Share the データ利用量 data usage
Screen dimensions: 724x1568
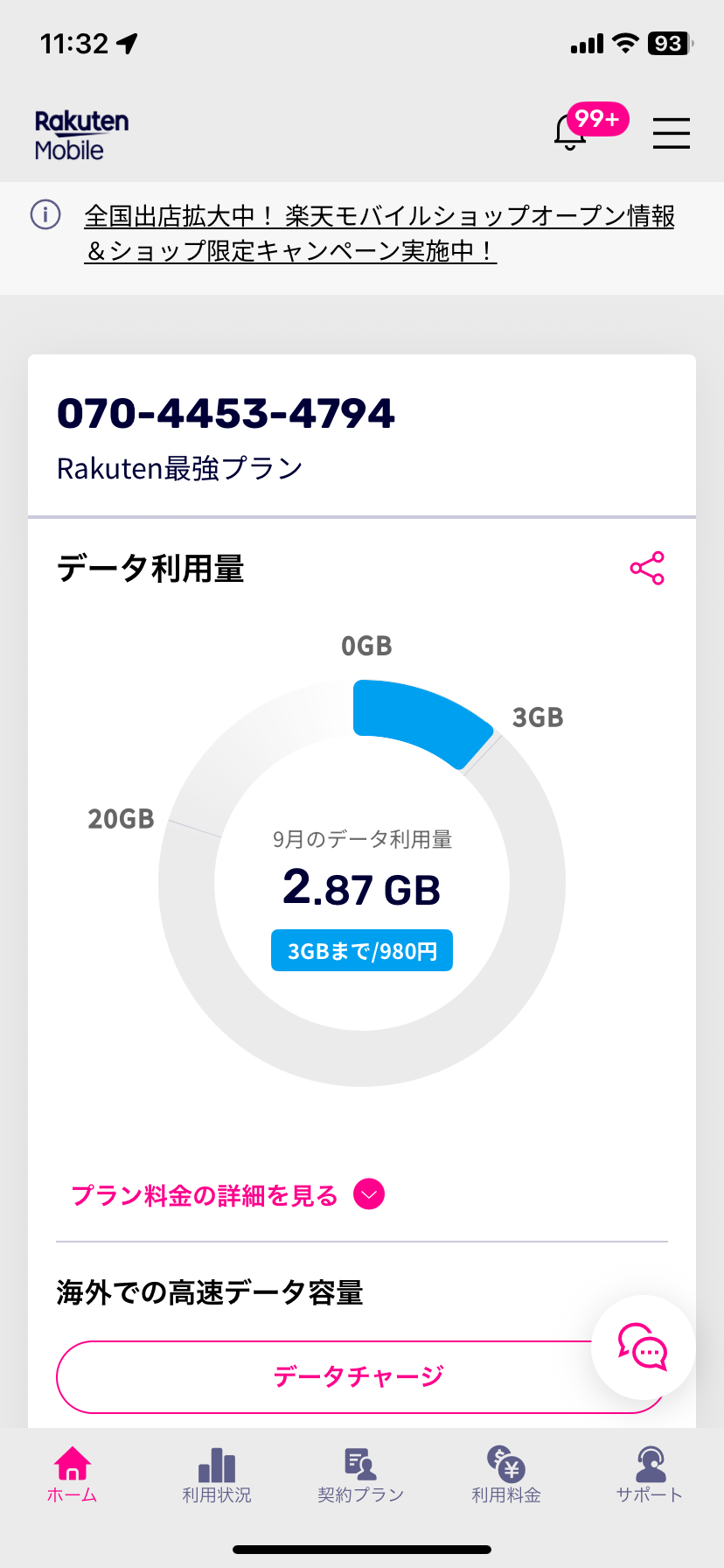point(647,569)
